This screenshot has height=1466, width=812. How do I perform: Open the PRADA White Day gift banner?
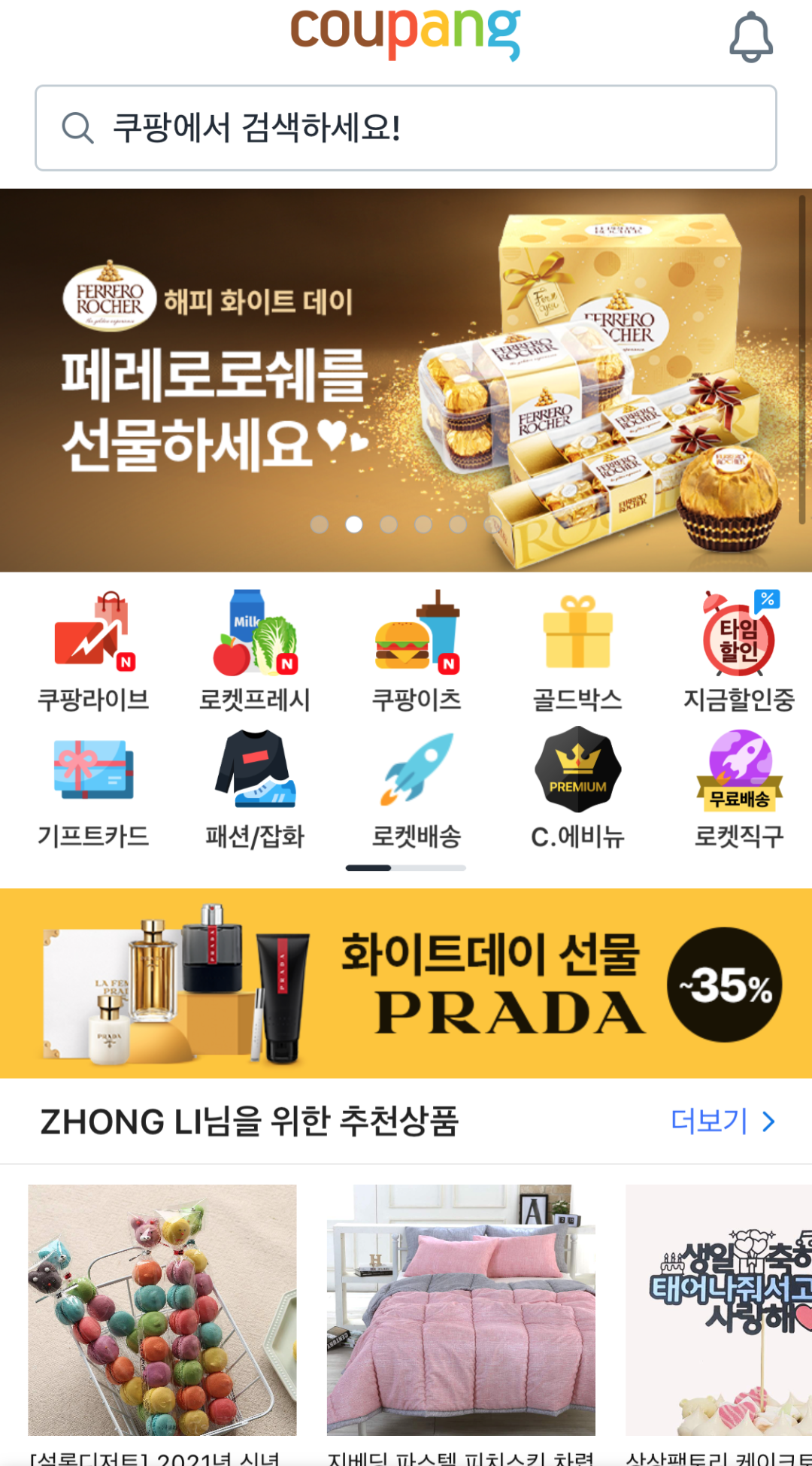tap(406, 983)
